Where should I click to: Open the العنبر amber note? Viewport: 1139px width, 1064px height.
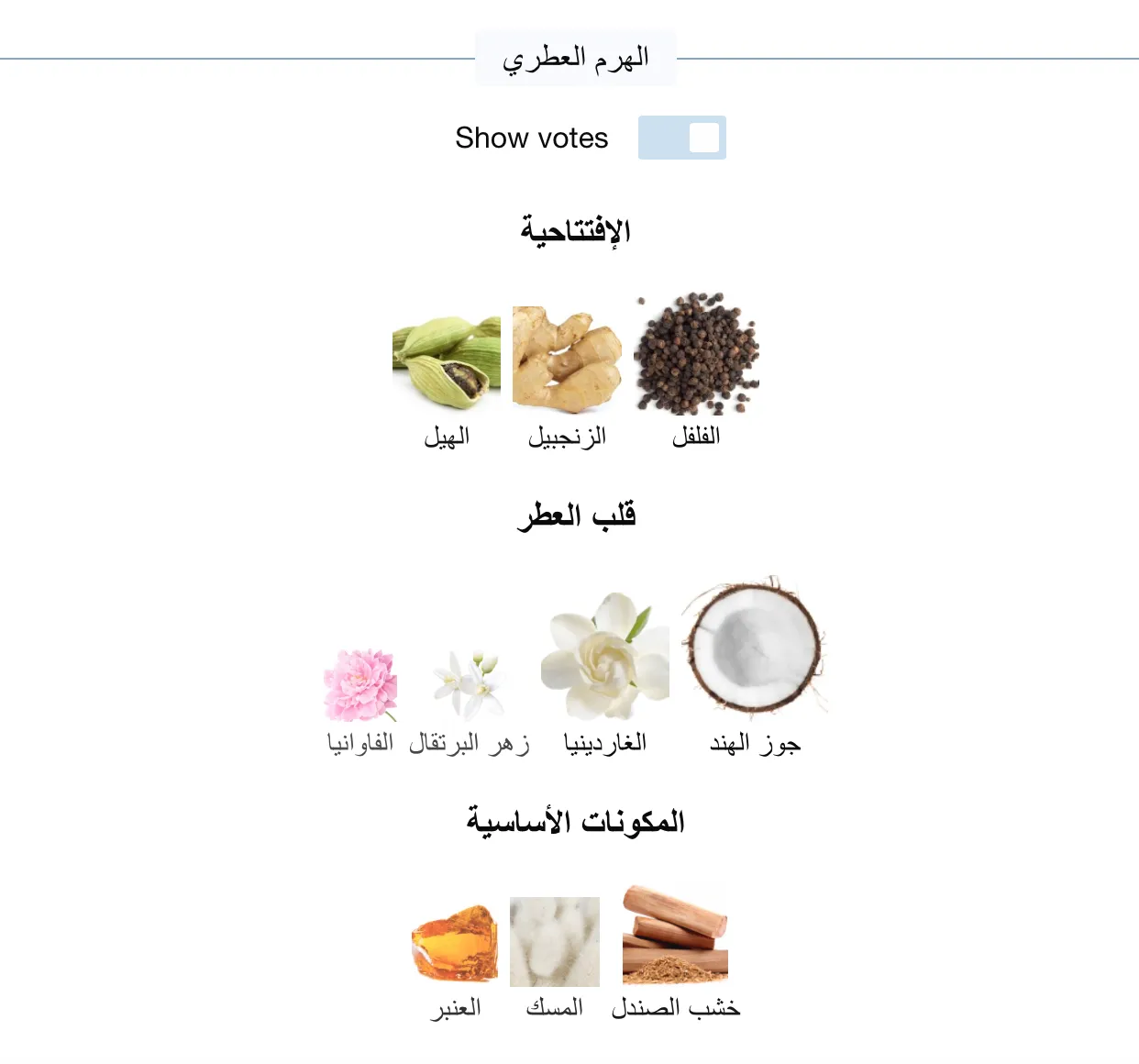click(x=456, y=943)
